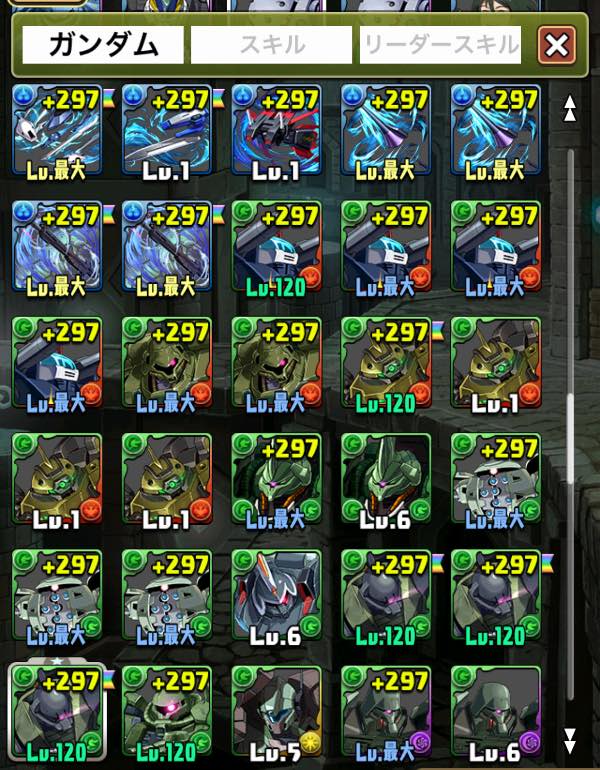Jump to the bottom of the list

570,741
